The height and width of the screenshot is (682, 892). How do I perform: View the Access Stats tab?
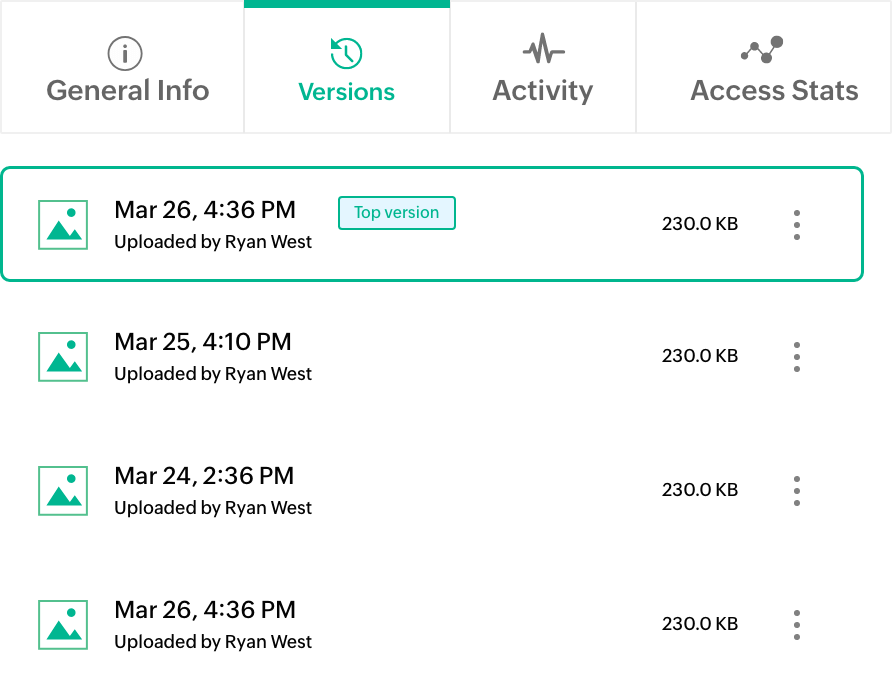coord(774,70)
